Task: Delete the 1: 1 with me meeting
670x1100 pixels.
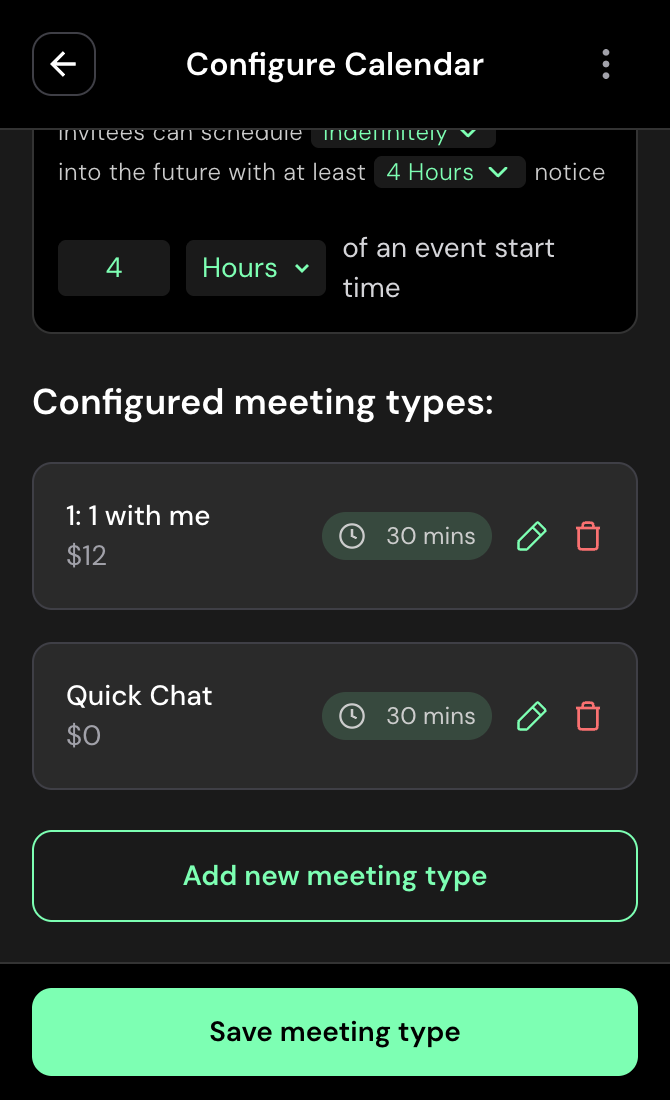Action: click(x=588, y=537)
